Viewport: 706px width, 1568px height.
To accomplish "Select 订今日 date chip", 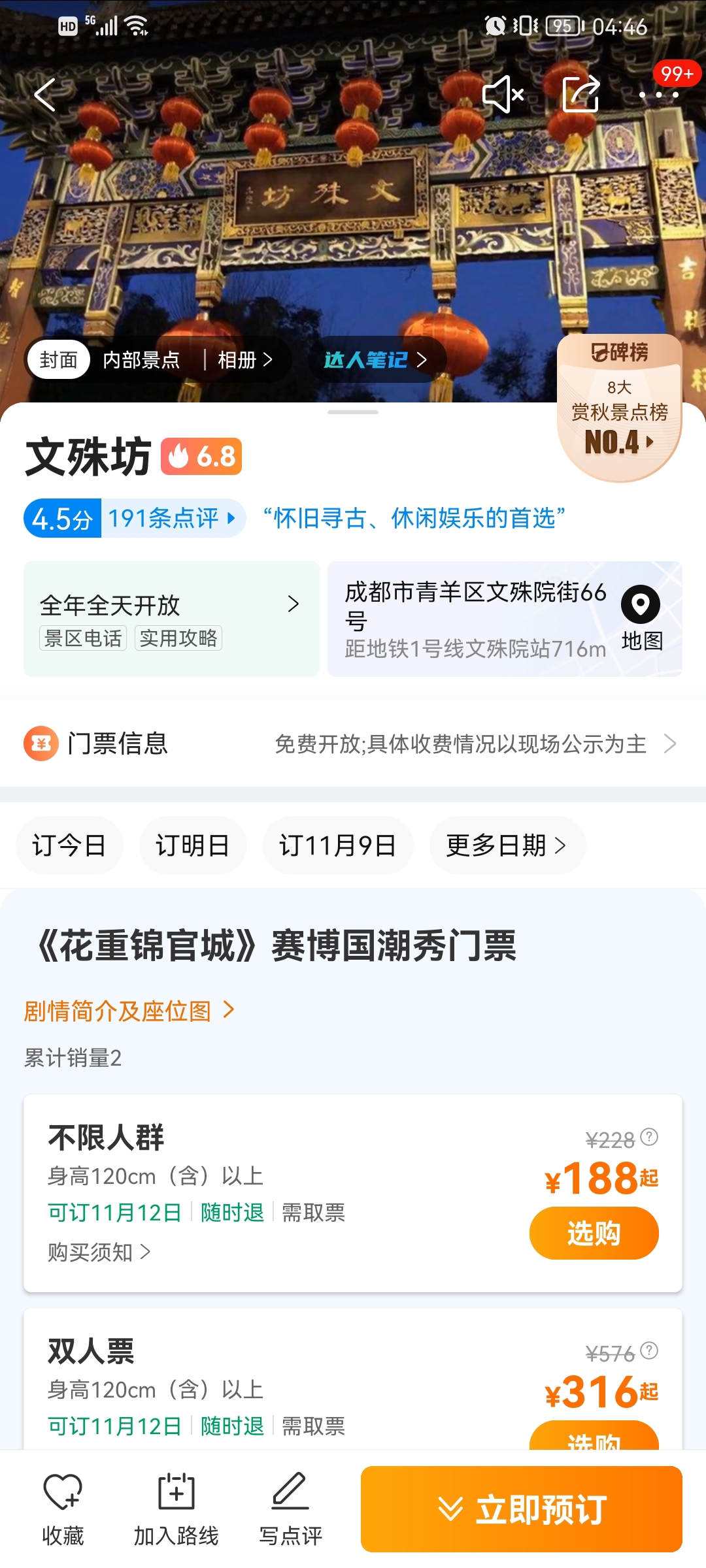I will coord(69,845).
